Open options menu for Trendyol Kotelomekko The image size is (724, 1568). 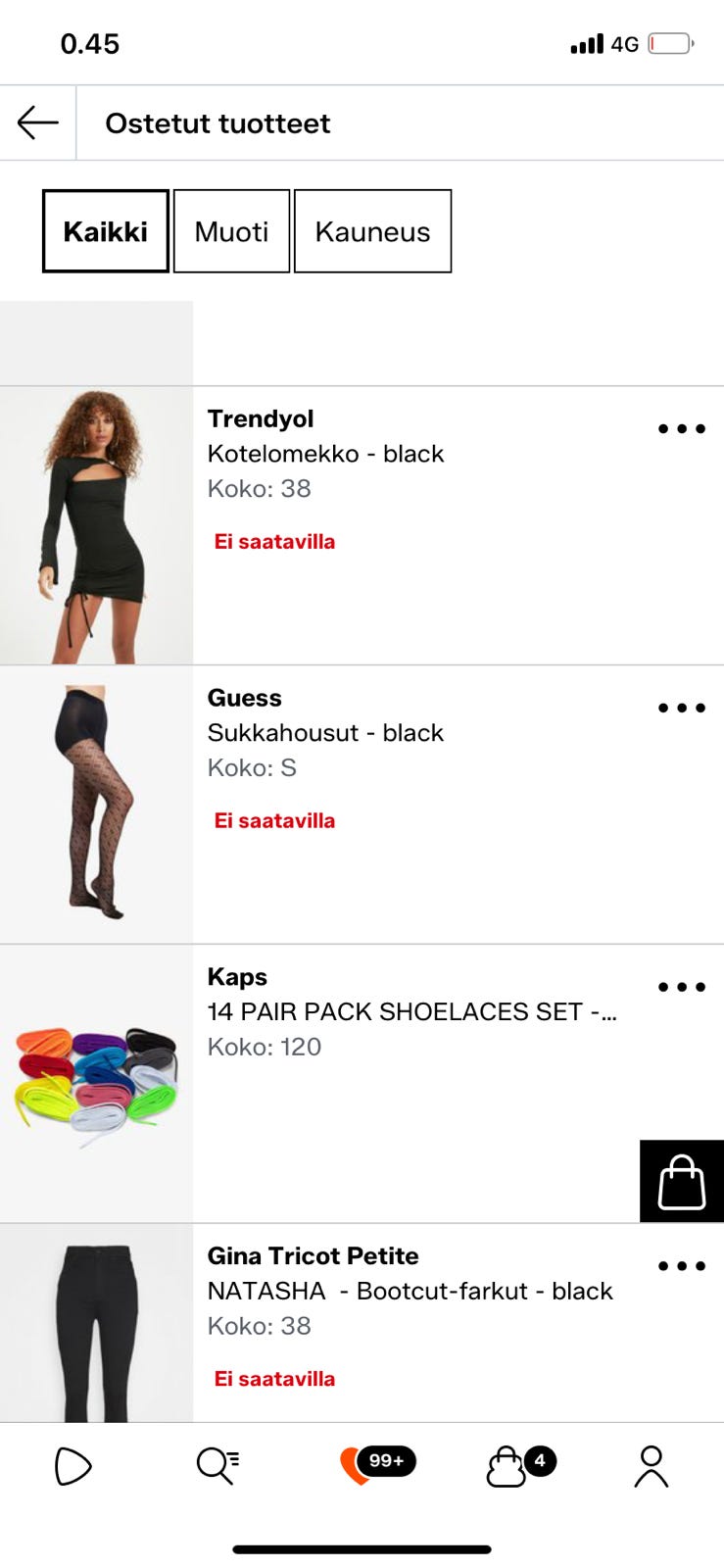[x=681, y=428]
